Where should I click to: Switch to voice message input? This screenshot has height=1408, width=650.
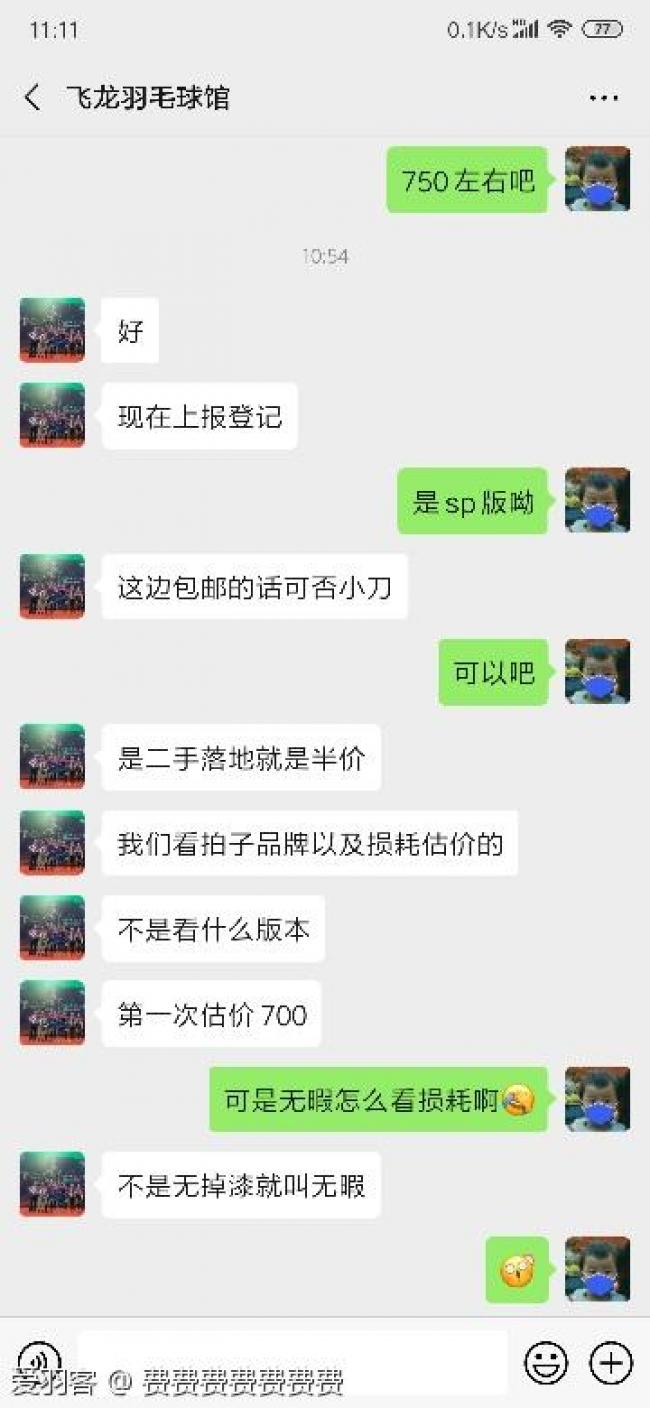(x=40, y=1361)
